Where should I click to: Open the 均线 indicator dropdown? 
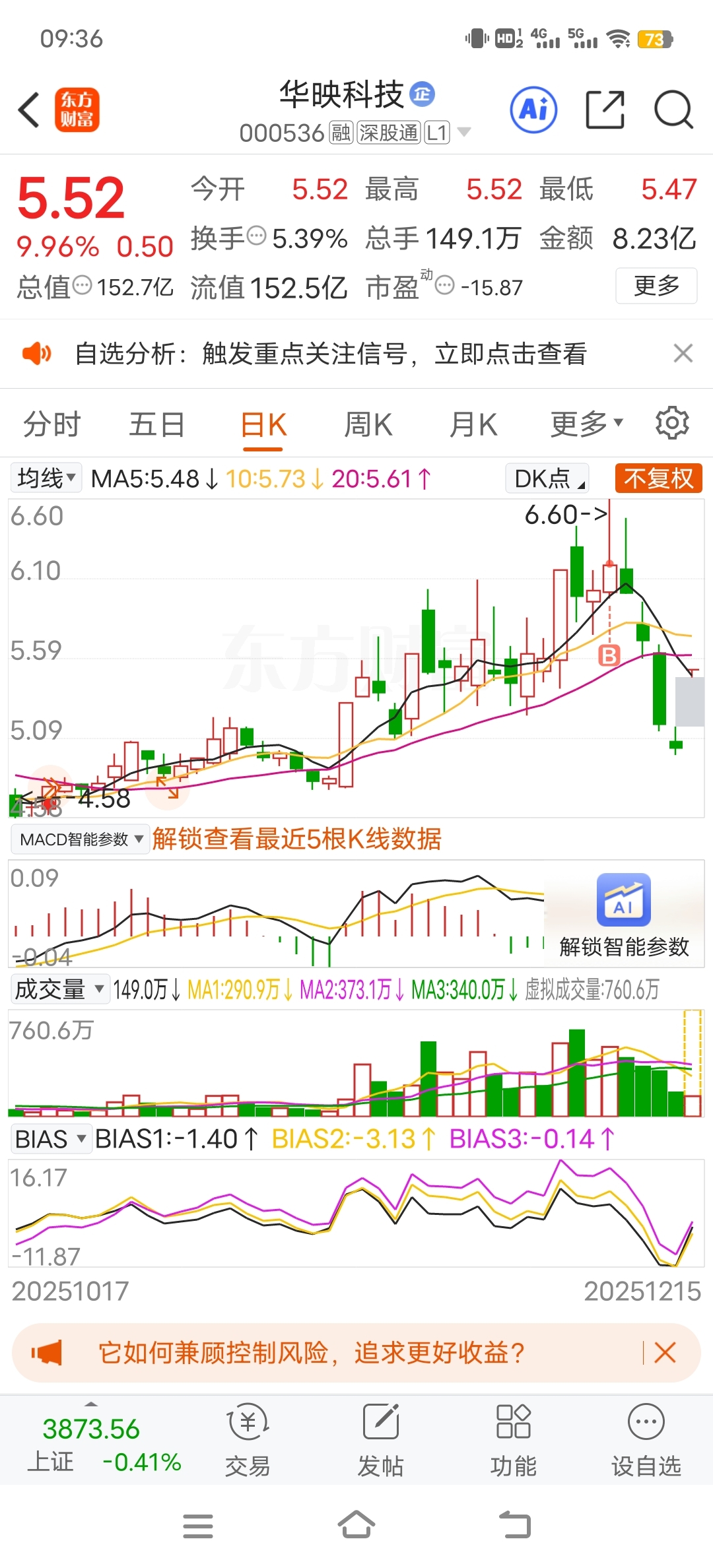(x=46, y=478)
